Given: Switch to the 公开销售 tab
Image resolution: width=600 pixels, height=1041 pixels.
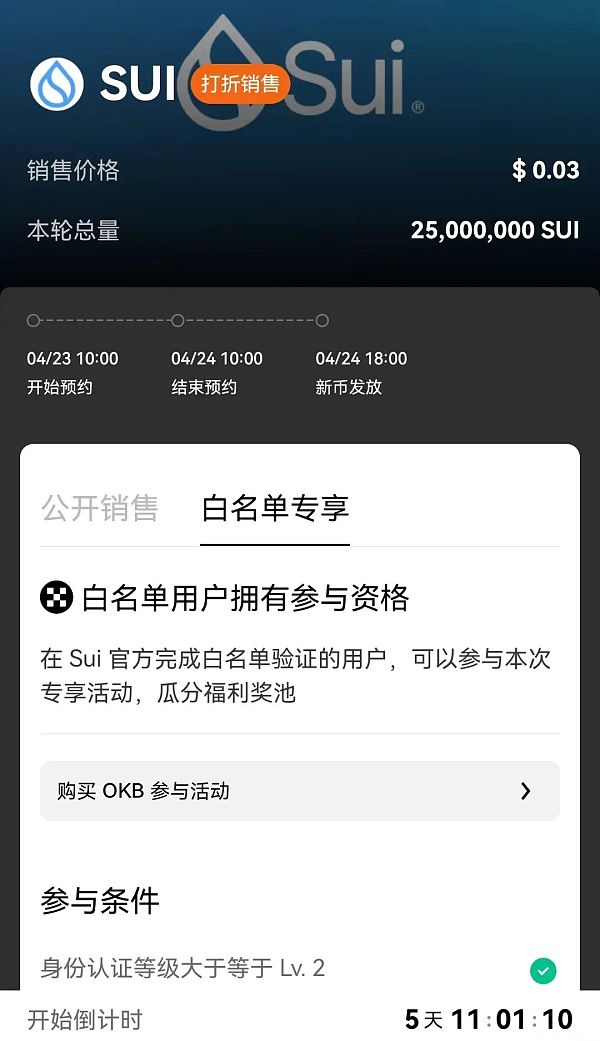Looking at the screenshot, I should 100,508.
